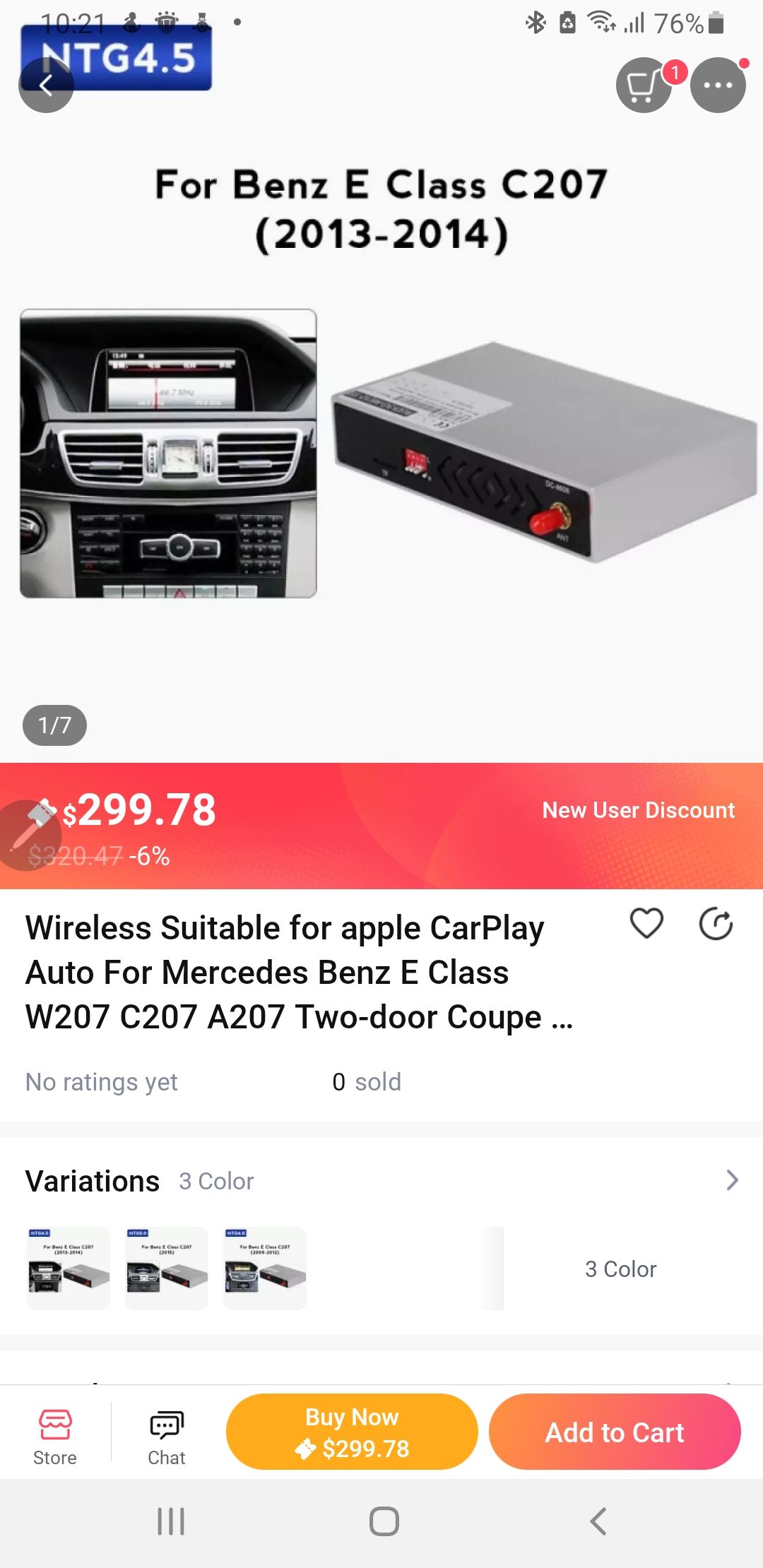Open the shopping cart
The width and height of the screenshot is (763, 1568).
tap(643, 85)
